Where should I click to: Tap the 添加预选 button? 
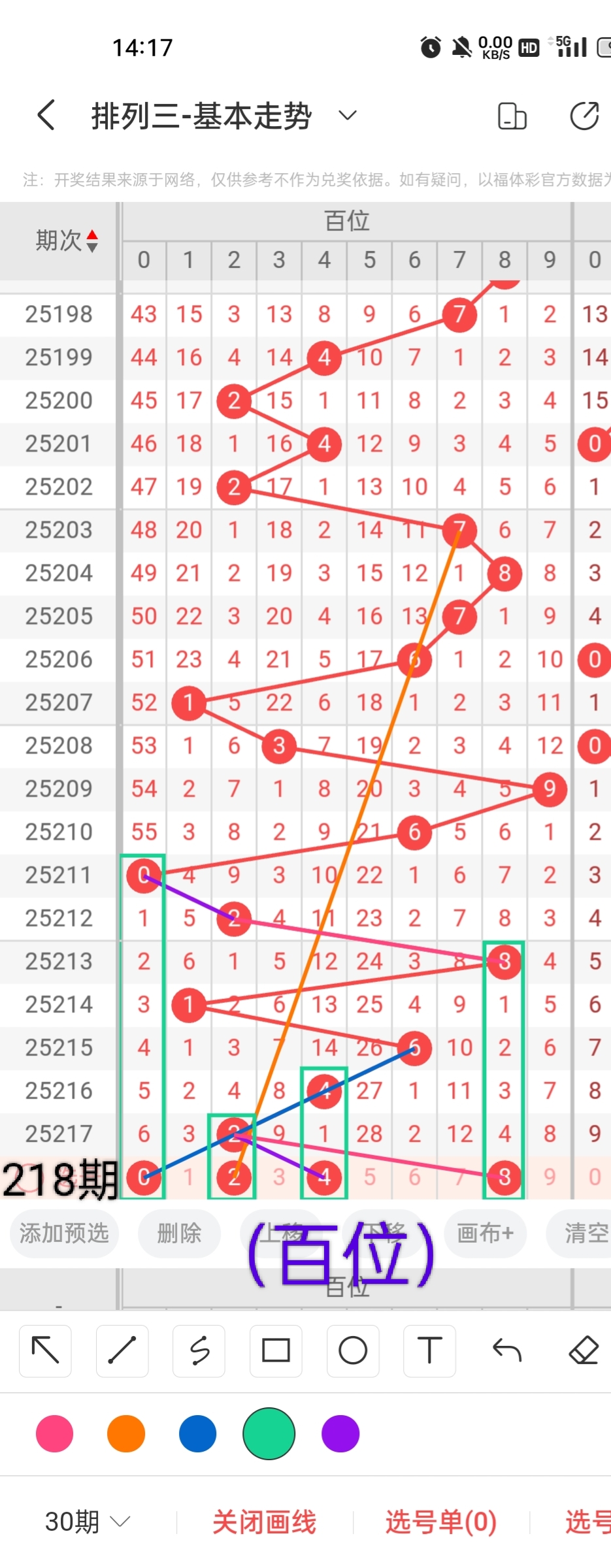coord(64,1233)
